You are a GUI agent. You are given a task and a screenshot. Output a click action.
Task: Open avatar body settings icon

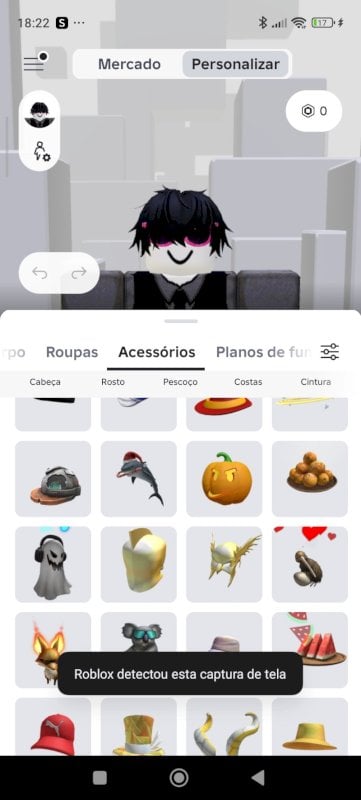41,151
